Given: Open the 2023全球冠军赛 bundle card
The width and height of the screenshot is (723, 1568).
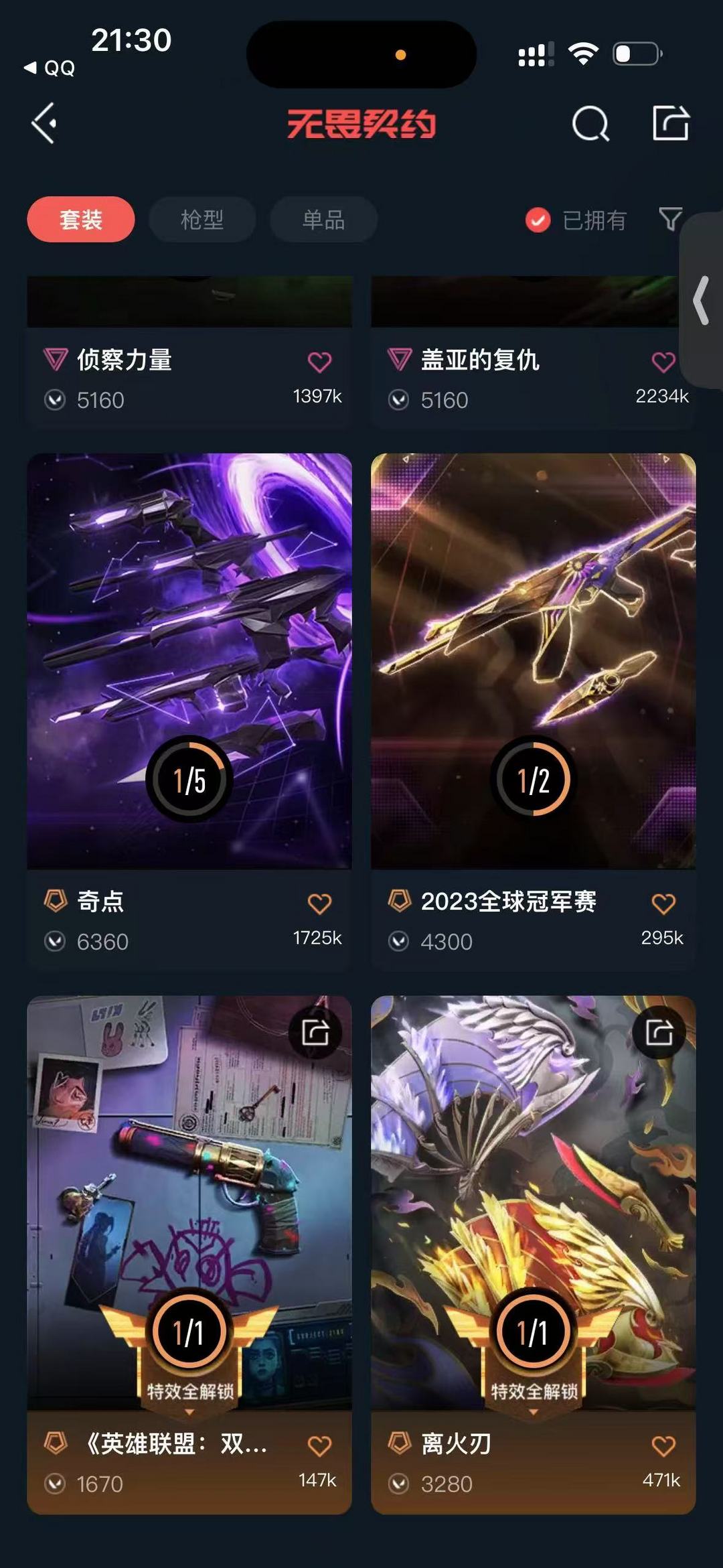Looking at the screenshot, I should tap(534, 711).
